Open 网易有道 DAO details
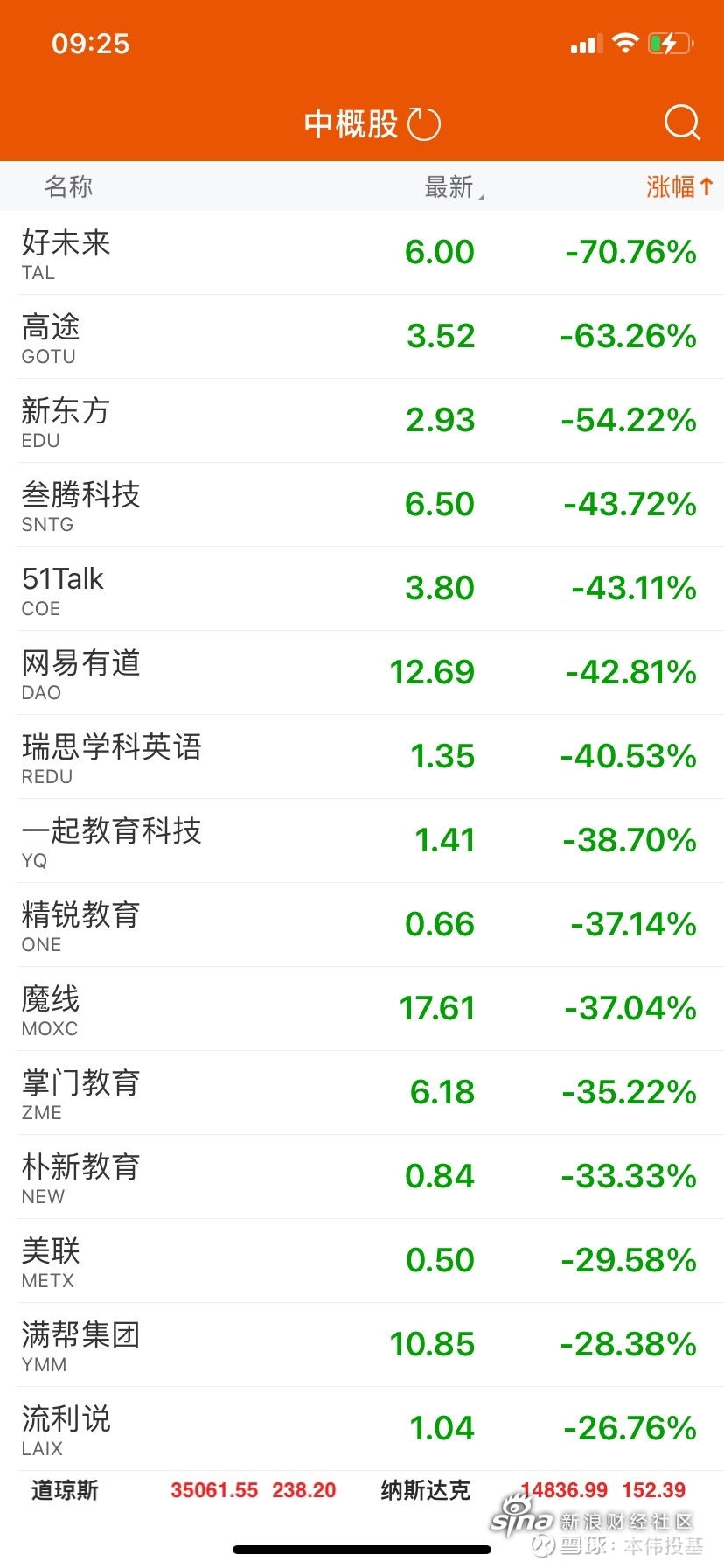The height and width of the screenshot is (1568, 724). point(362,673)
